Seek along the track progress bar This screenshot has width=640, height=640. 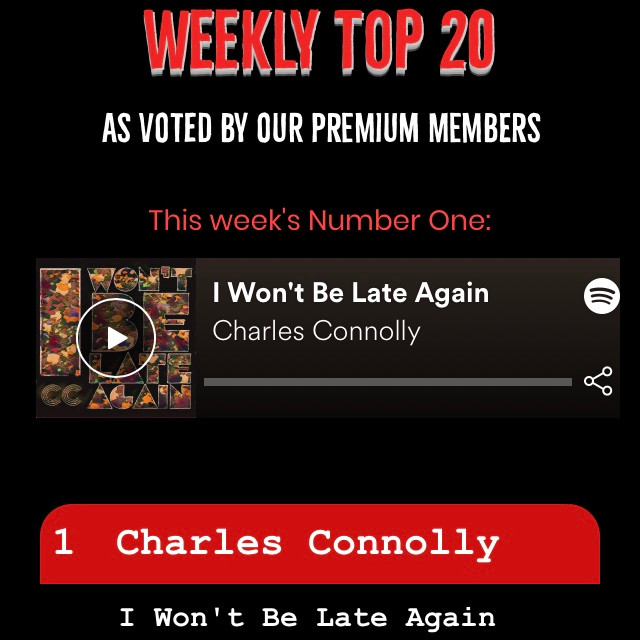[388, 382]
